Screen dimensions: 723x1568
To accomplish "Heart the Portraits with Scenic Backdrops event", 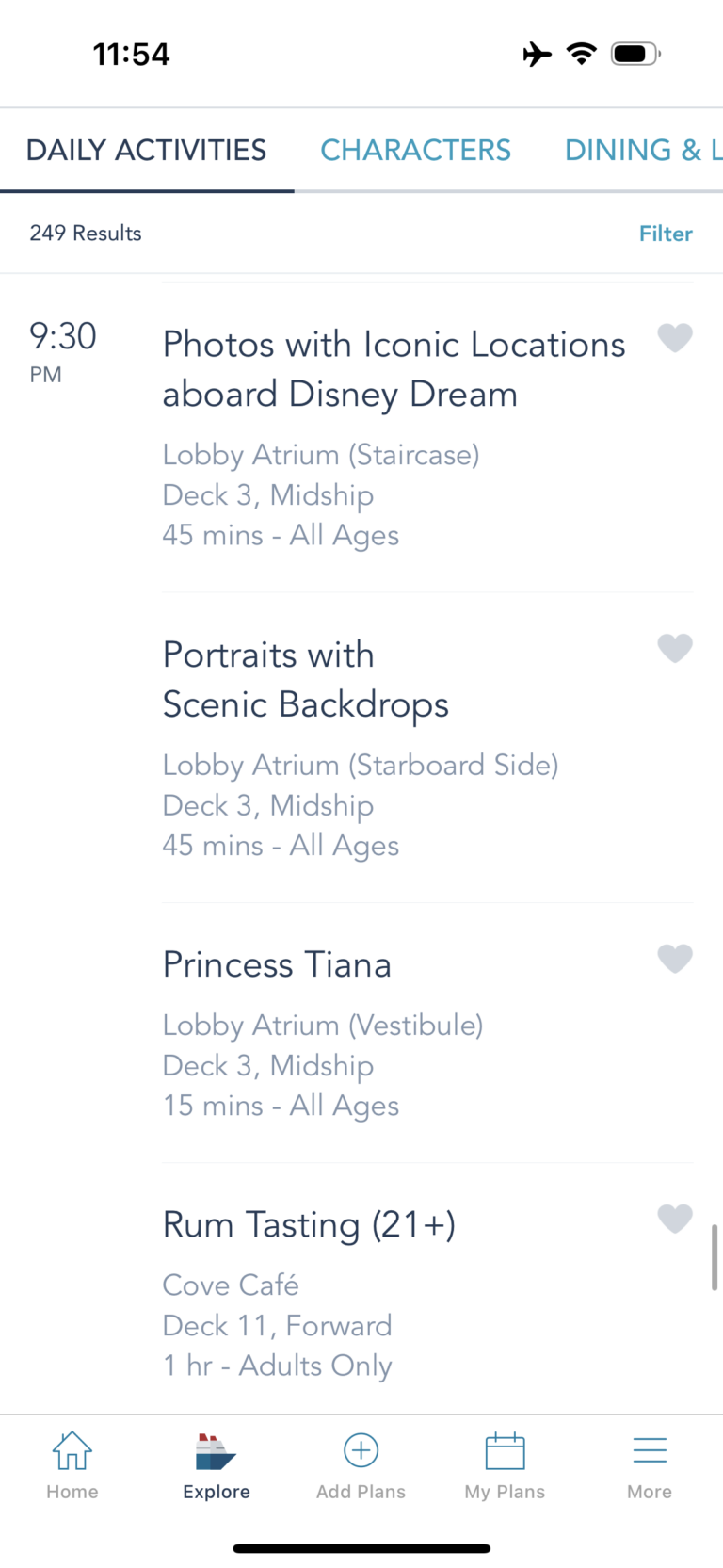I will 675,648.
